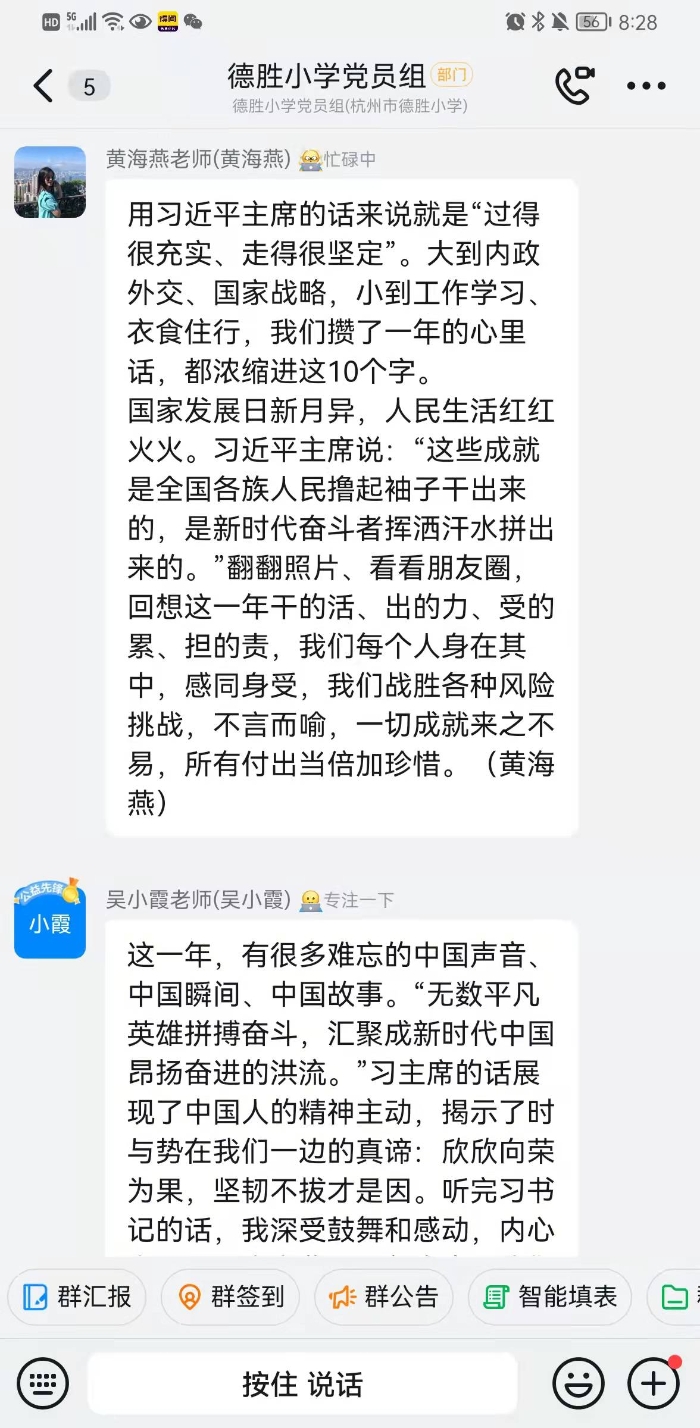Open 群签到 shortcut
Viewport: 700px width, 1428px height.
tap(230, 1297)
